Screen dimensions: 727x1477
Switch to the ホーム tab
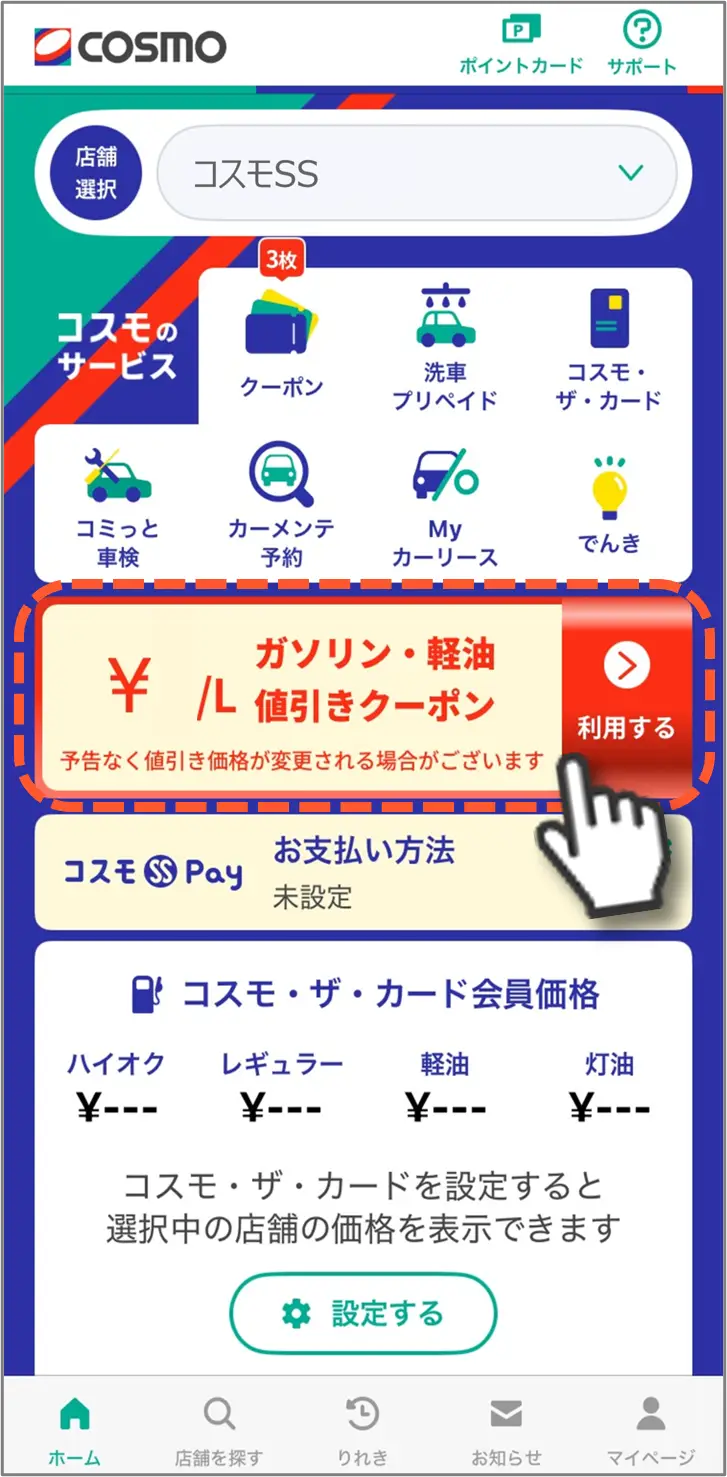point(75,1428)
